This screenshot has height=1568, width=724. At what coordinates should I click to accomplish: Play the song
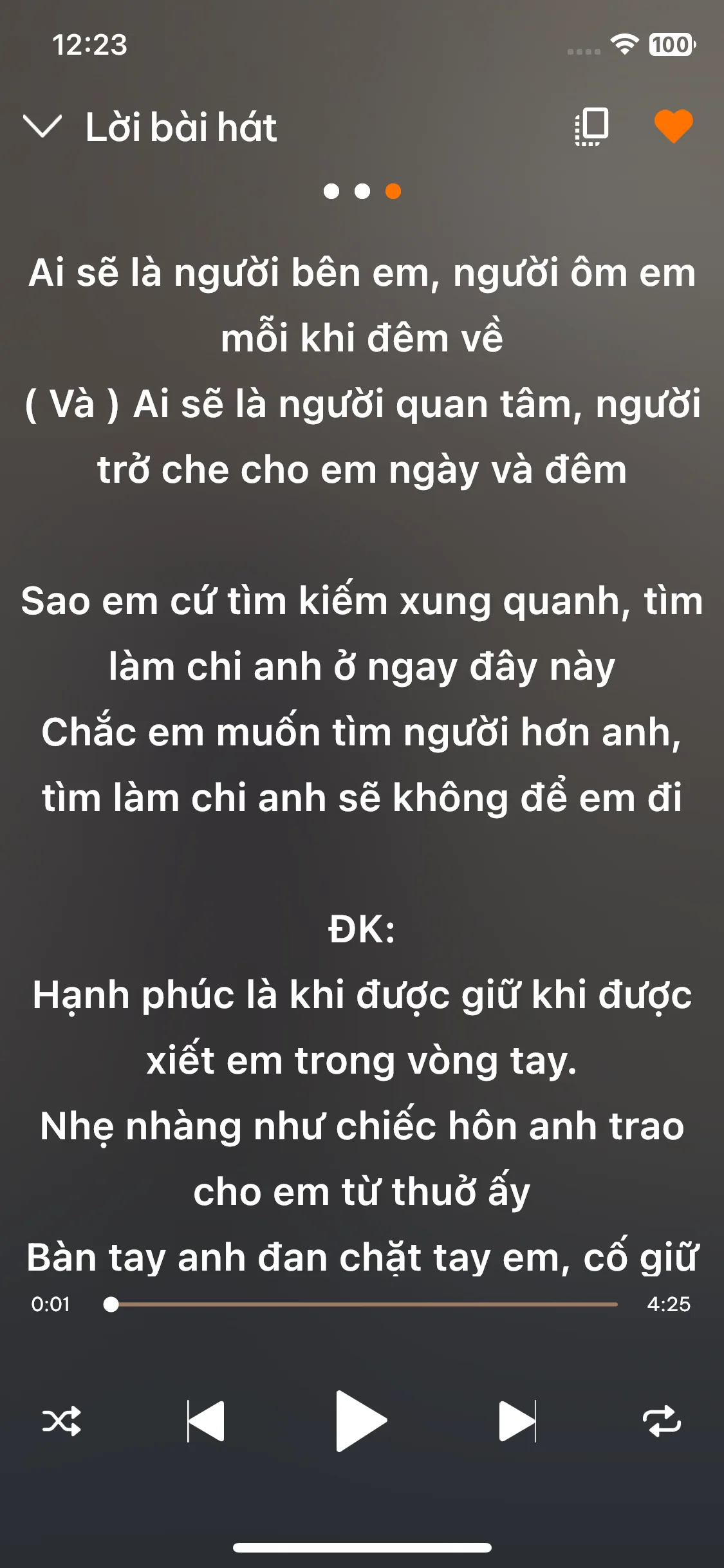(360, 1421)
